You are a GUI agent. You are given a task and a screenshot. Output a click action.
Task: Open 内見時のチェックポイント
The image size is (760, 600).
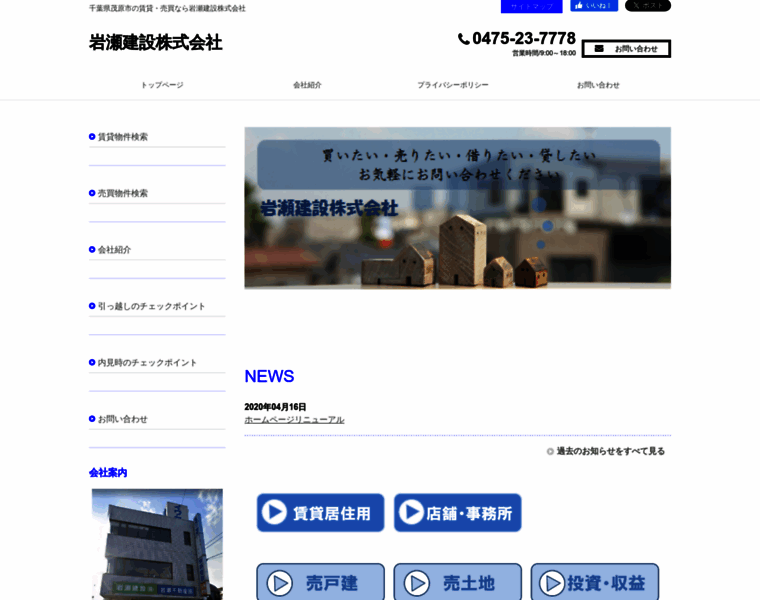click(x=147, y=363)
